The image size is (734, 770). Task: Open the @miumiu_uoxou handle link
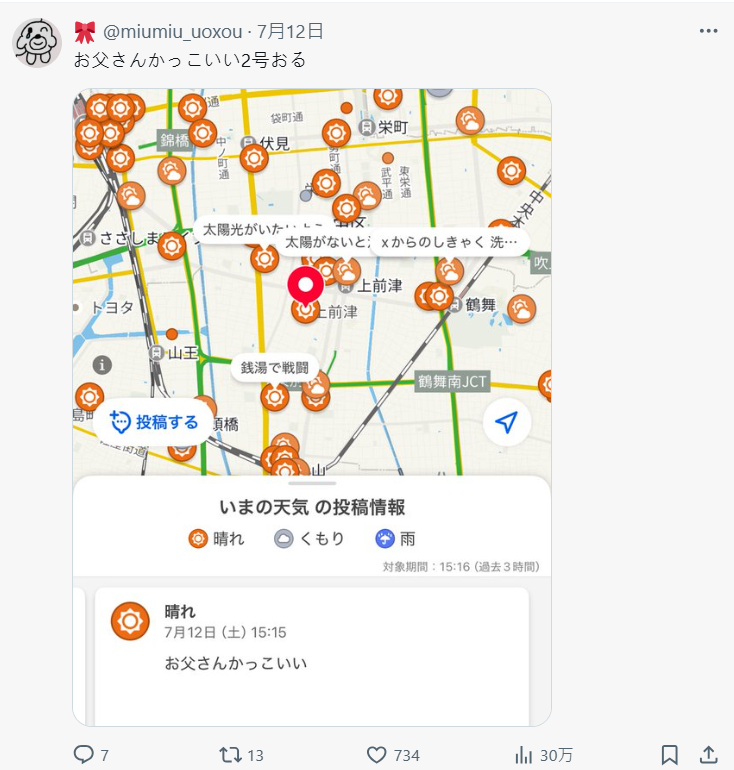click(174, 32)
